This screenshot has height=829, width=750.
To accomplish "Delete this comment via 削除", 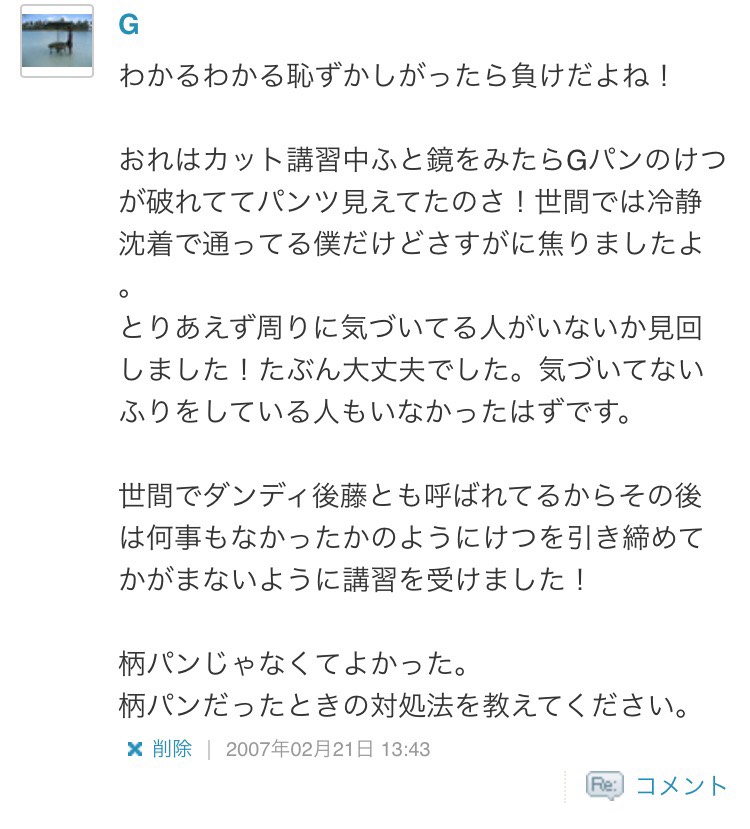I will (x=171, y=748).
